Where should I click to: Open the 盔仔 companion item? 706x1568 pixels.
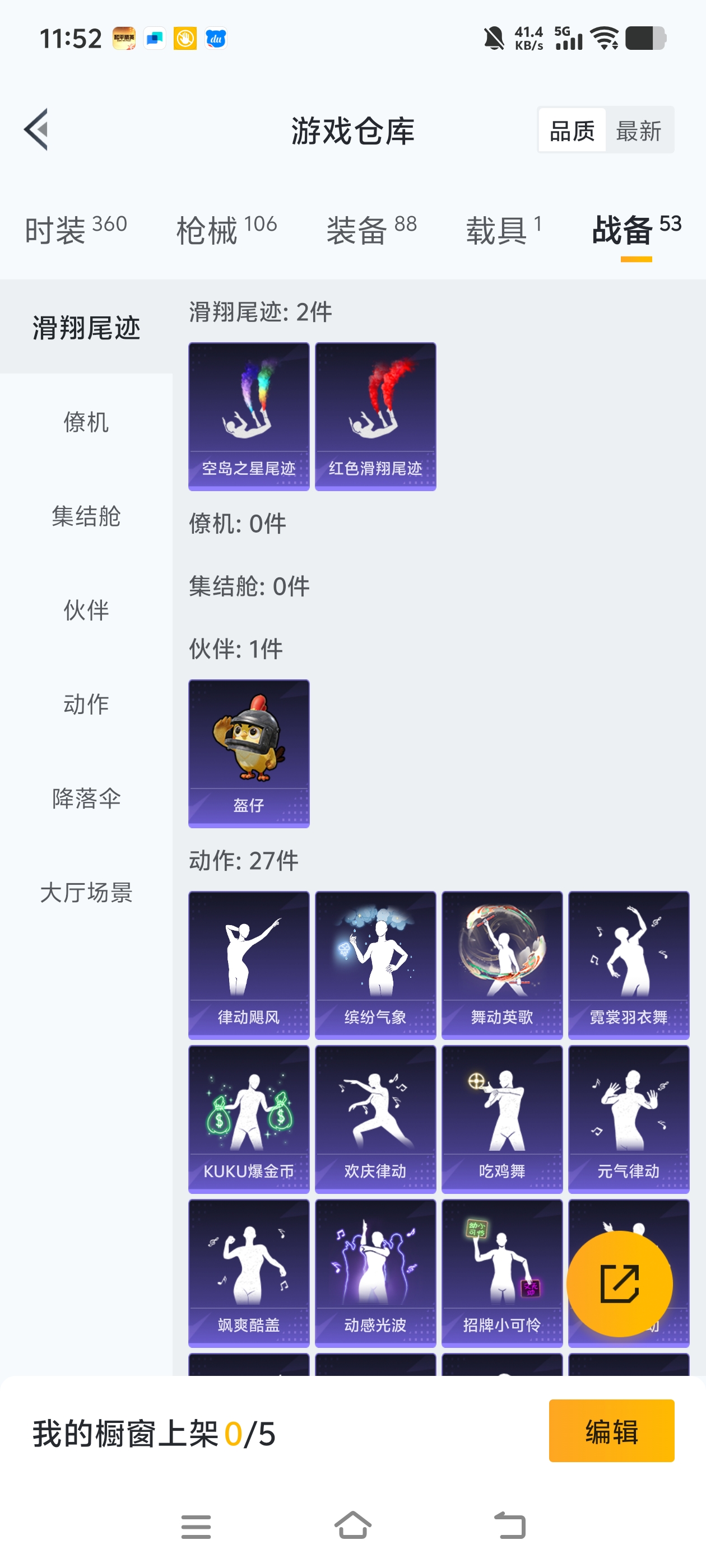tap(249, 753)
